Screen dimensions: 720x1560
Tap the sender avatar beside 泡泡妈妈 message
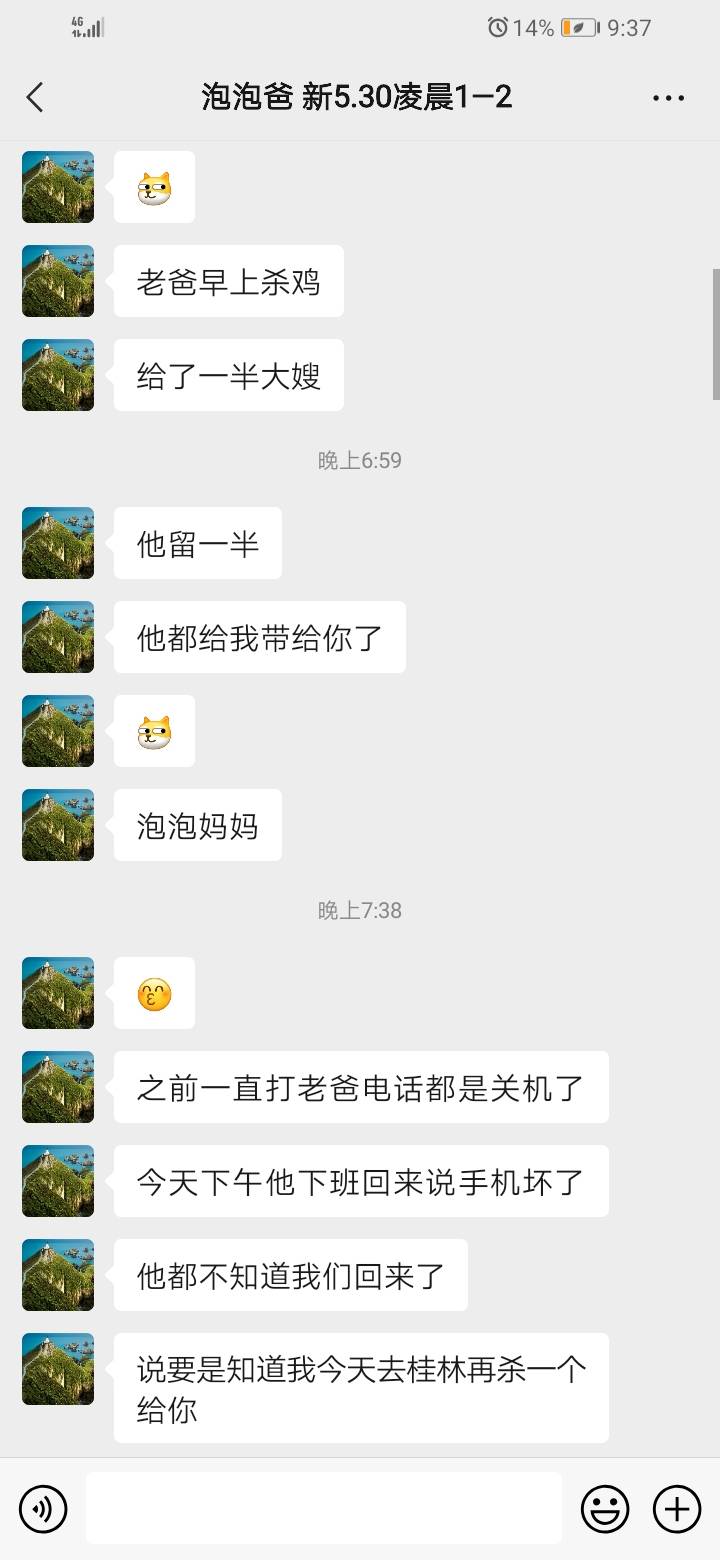click(57, 824)
